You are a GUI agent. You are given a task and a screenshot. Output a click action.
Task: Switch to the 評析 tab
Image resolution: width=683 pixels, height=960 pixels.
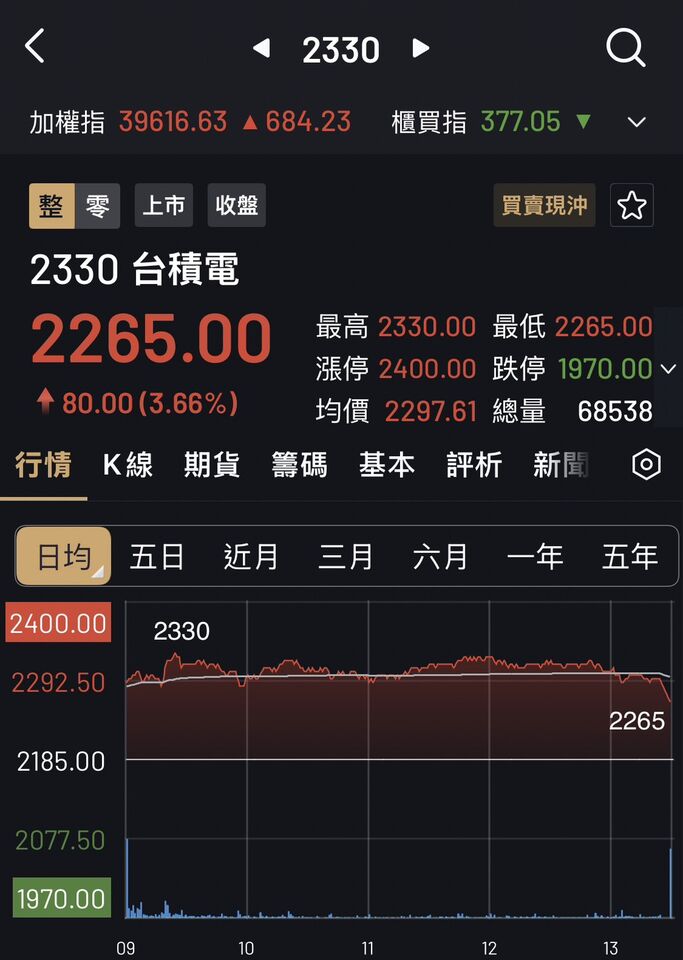pyautogui.click(x=474, y=465)
